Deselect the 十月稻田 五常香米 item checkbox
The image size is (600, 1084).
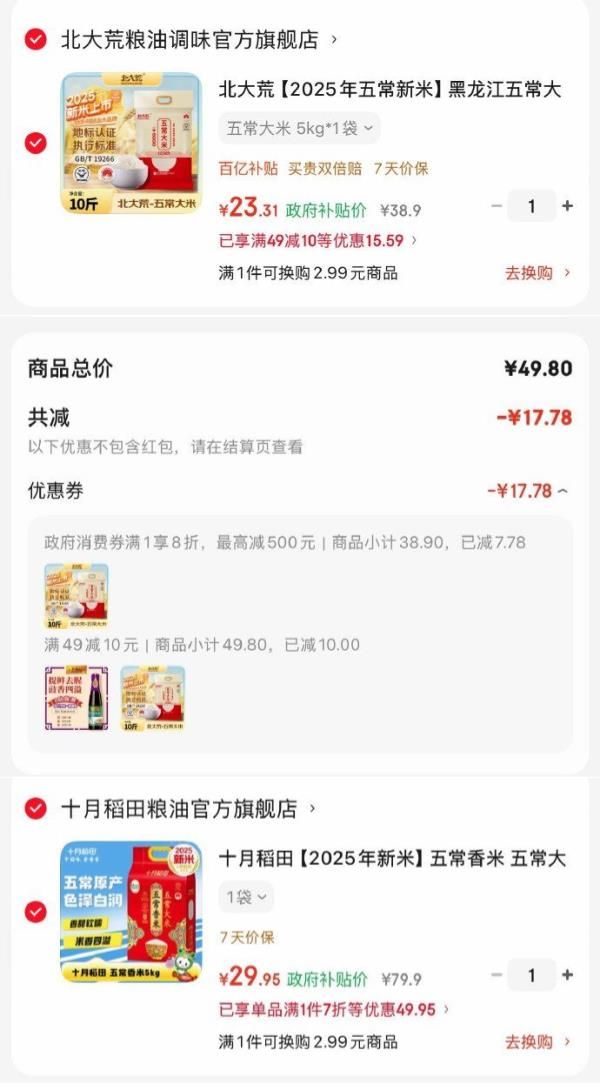tap(35, 912)
